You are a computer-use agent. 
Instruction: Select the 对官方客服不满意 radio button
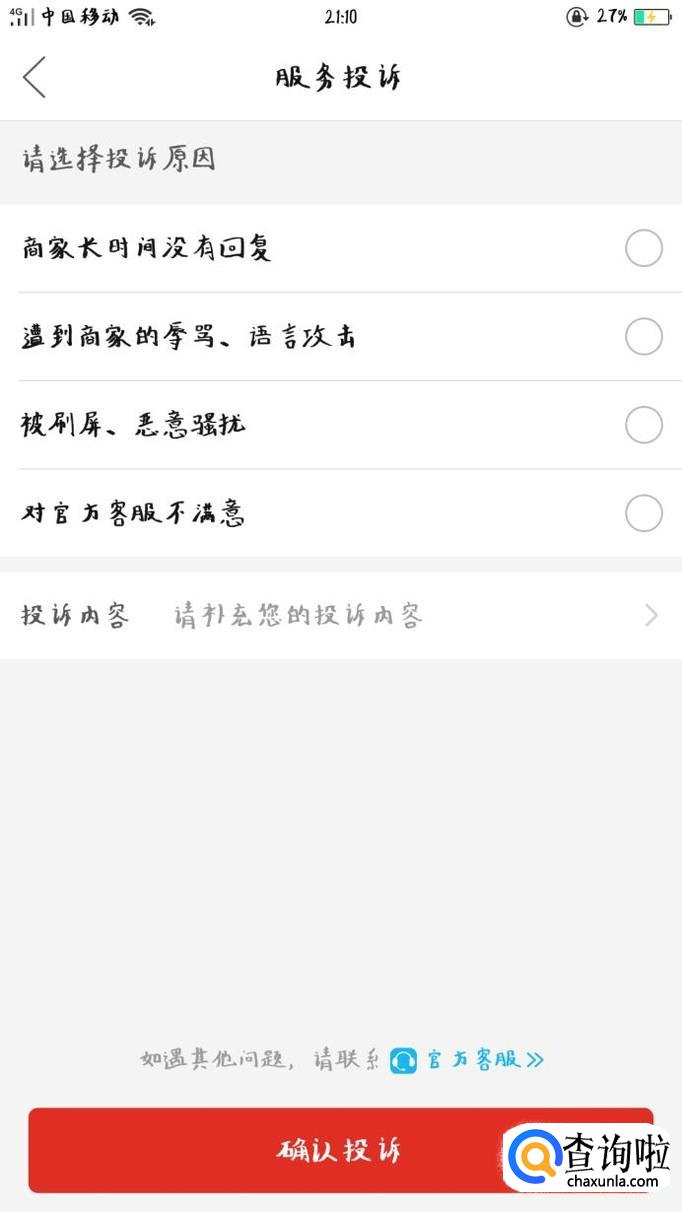click(643, 513)
